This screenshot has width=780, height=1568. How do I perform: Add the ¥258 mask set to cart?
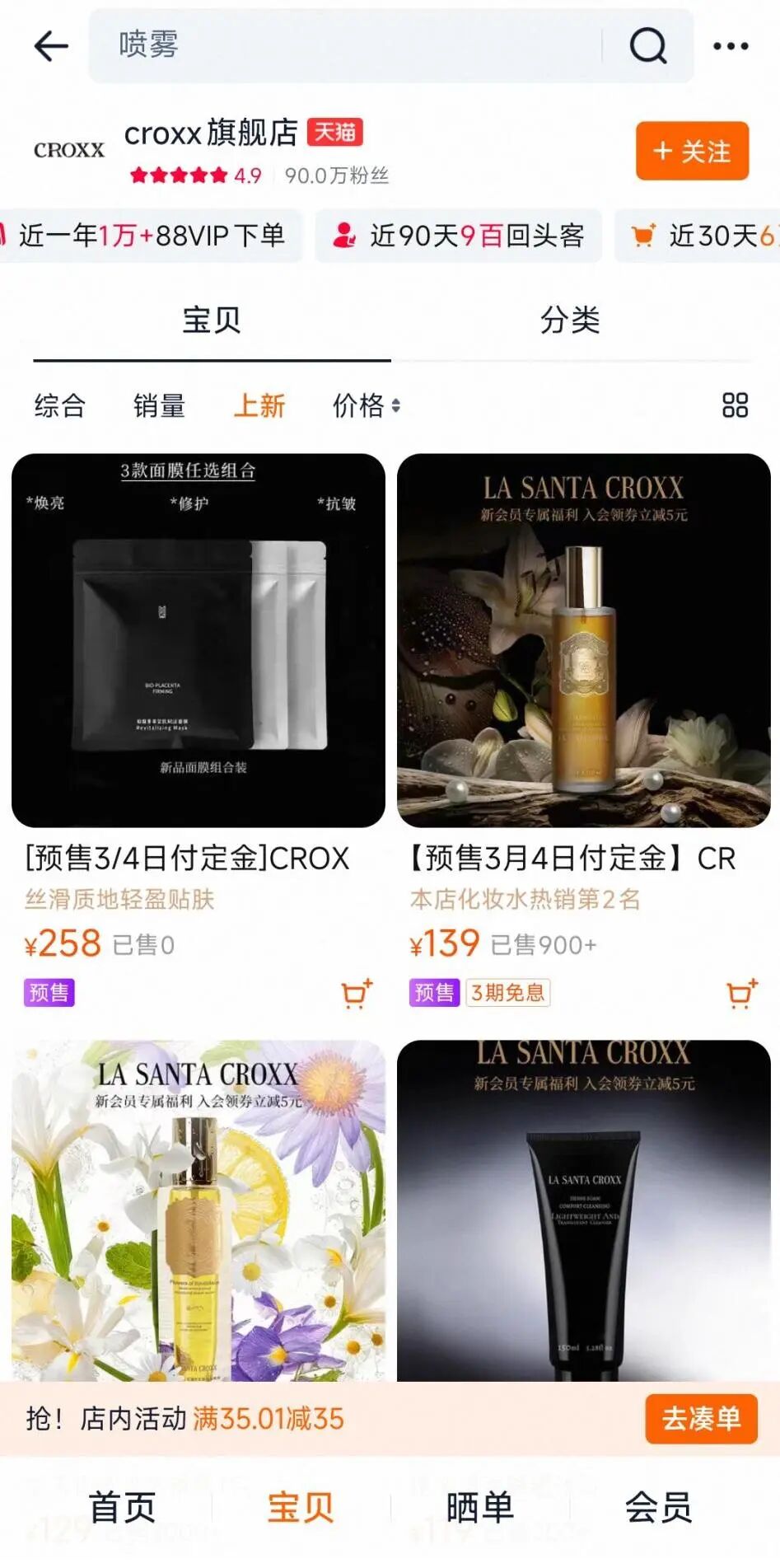pos(357,994)
